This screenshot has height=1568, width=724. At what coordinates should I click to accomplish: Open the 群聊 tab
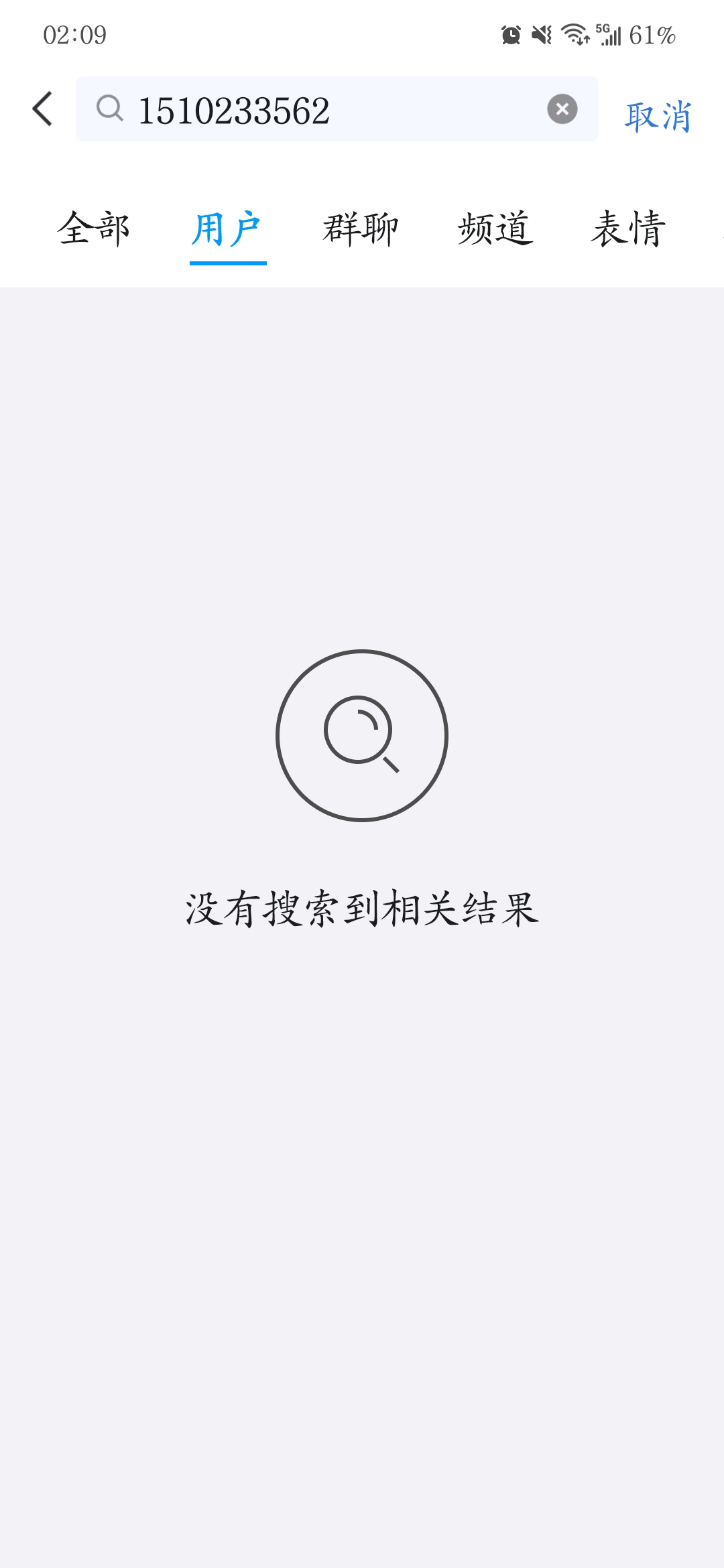(361, 228)
